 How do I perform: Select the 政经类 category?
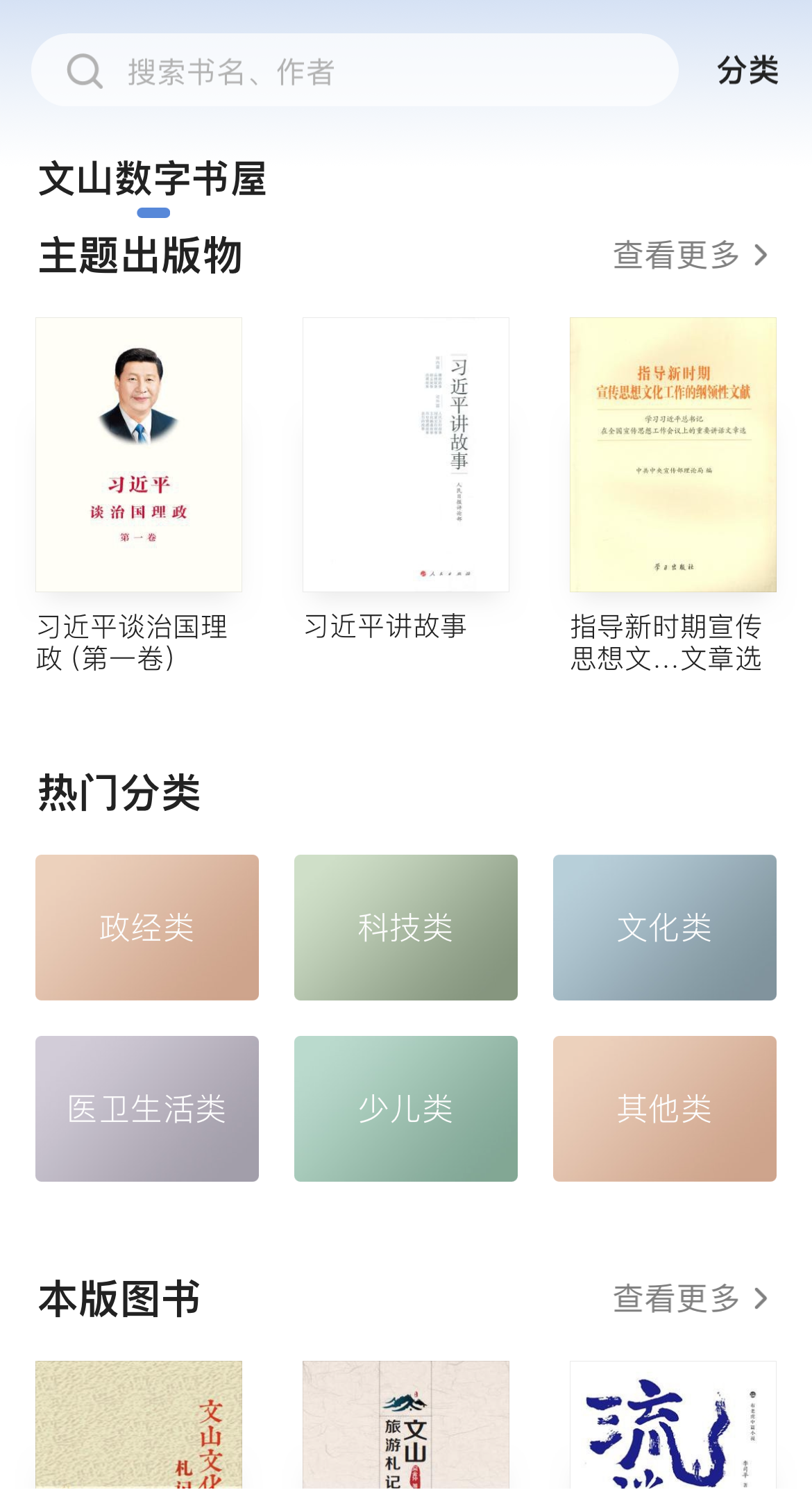[x=147, y=928]
